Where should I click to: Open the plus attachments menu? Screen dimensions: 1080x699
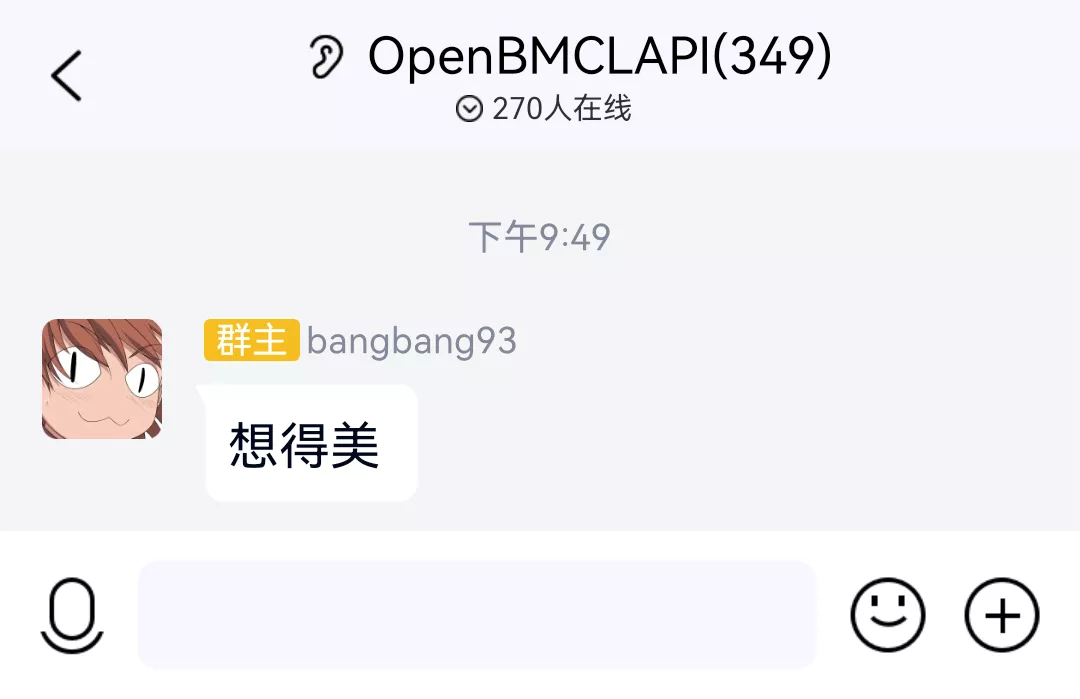1002,615
